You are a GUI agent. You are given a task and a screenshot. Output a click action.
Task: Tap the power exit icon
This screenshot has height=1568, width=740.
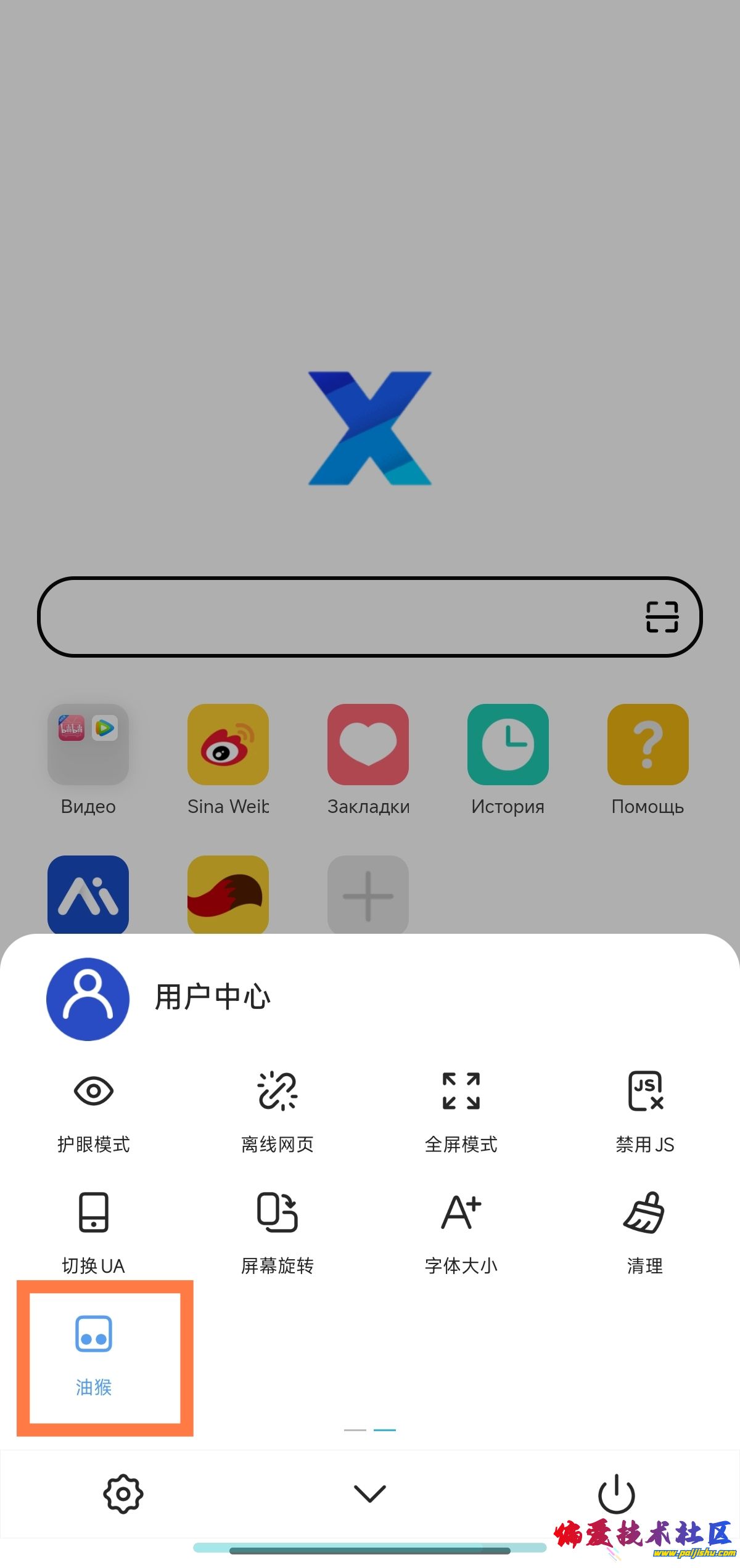[x=616, y=1494]
